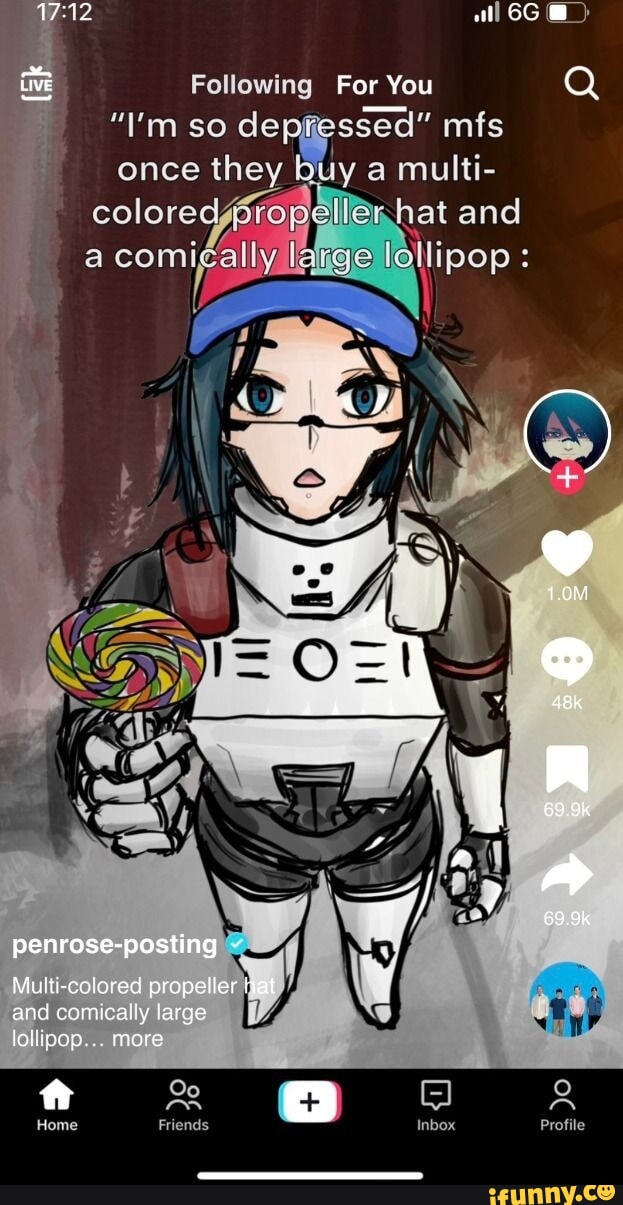The height and width of the screenshot is (1205, 623).
Task: Follow the creator with the red plus
Action: [567, 478]
